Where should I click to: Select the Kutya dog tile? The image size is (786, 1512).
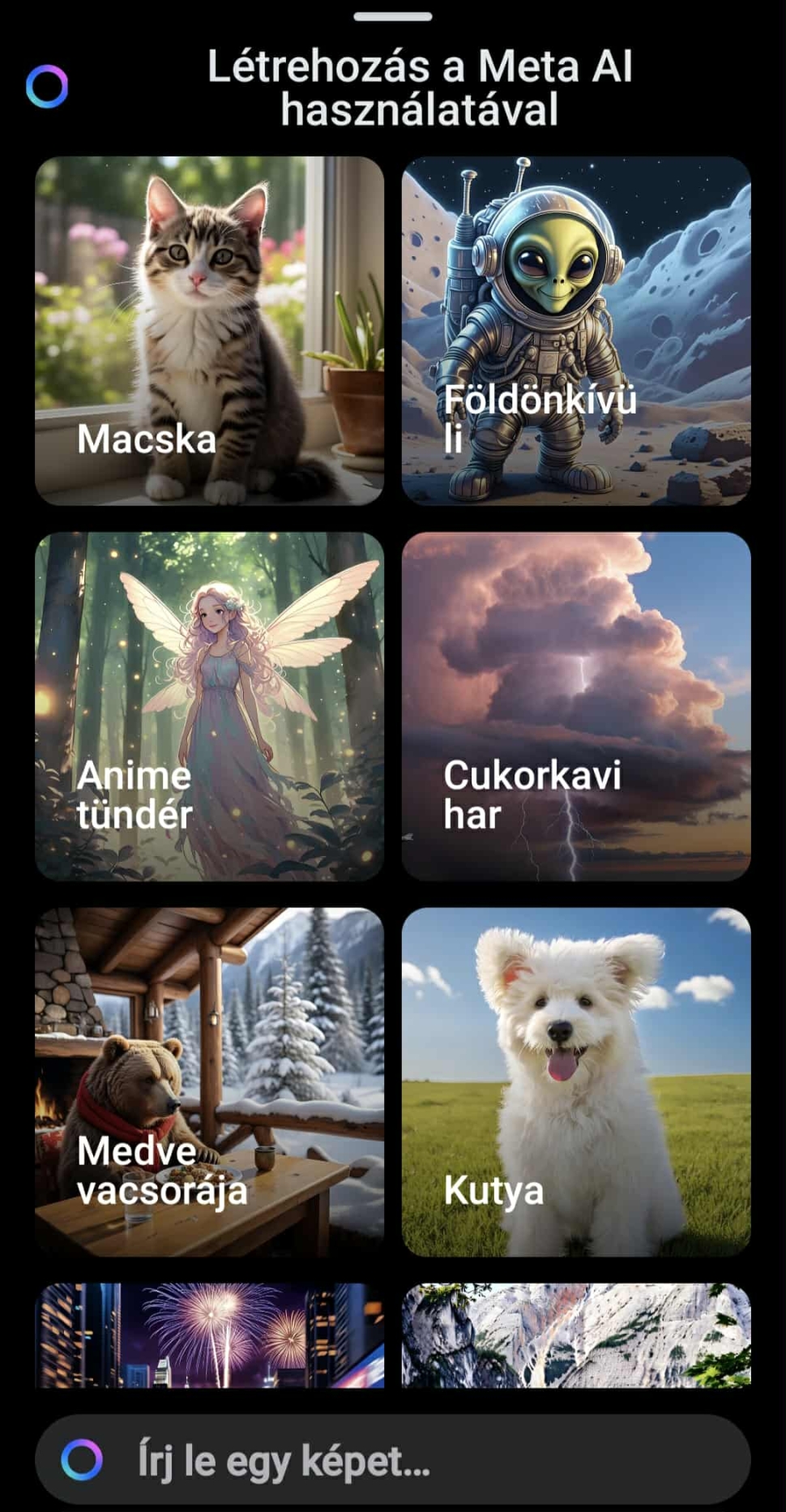coord(576,1082)
